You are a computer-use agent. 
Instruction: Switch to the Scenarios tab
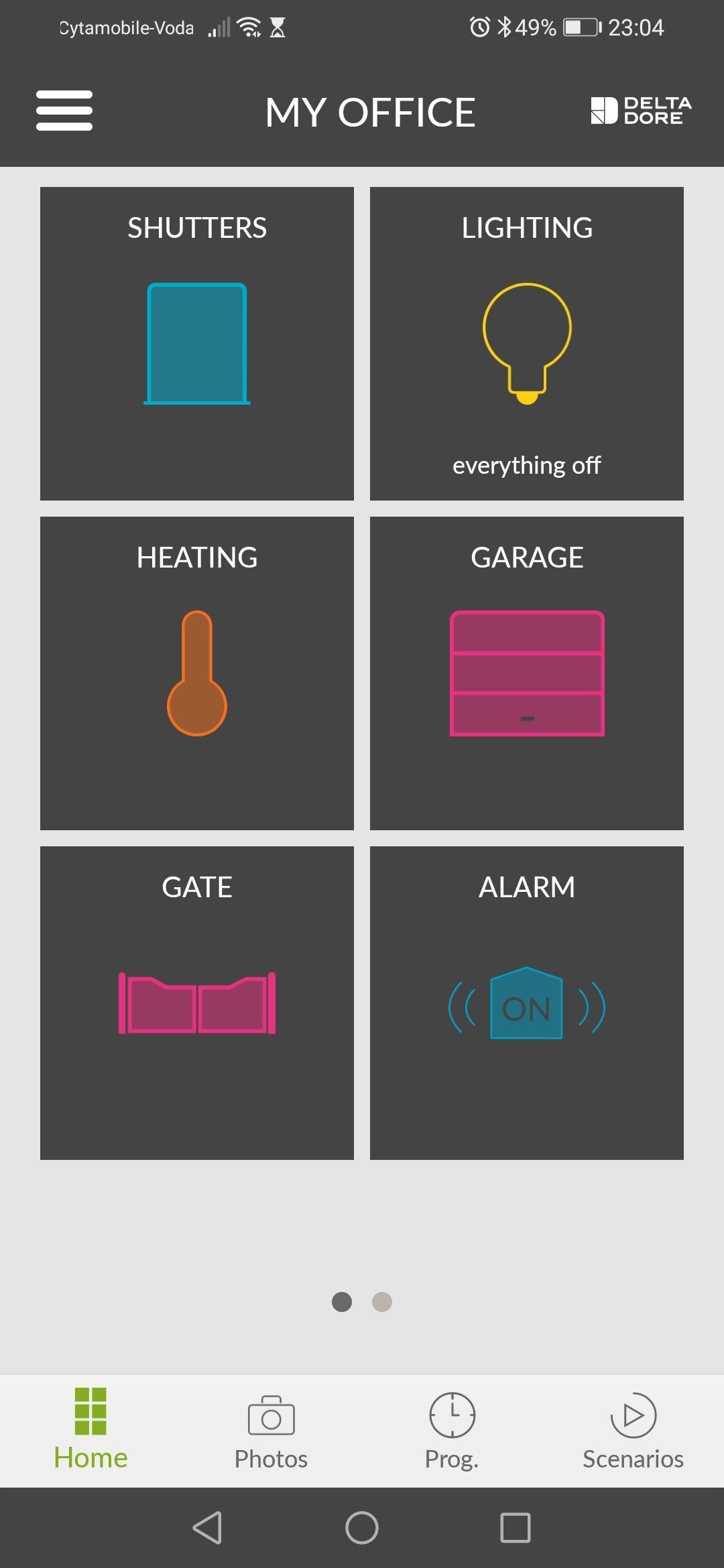[x=633, y=1430]
